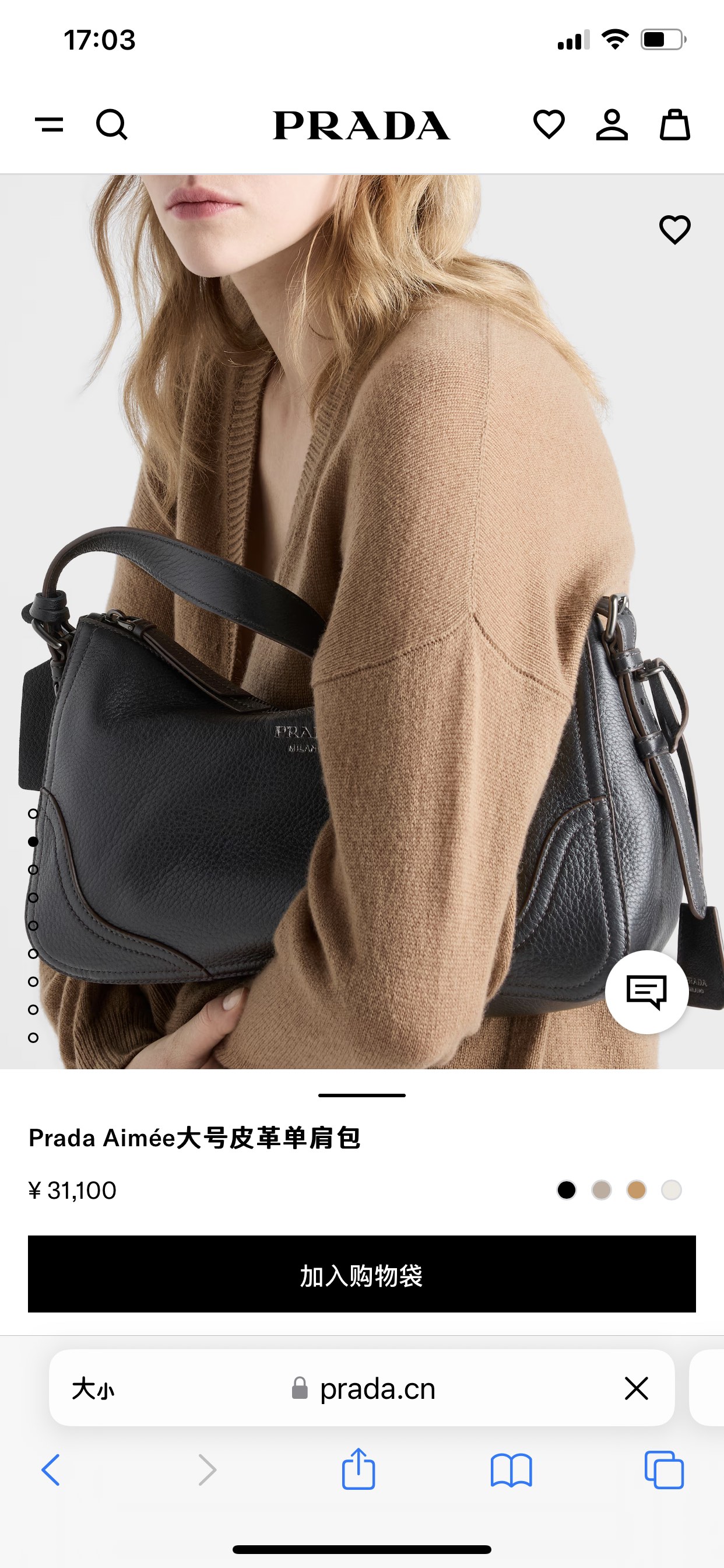Select the caramel color swatch
Viewport: 724px width, 1568px height.
(637, 1190)
